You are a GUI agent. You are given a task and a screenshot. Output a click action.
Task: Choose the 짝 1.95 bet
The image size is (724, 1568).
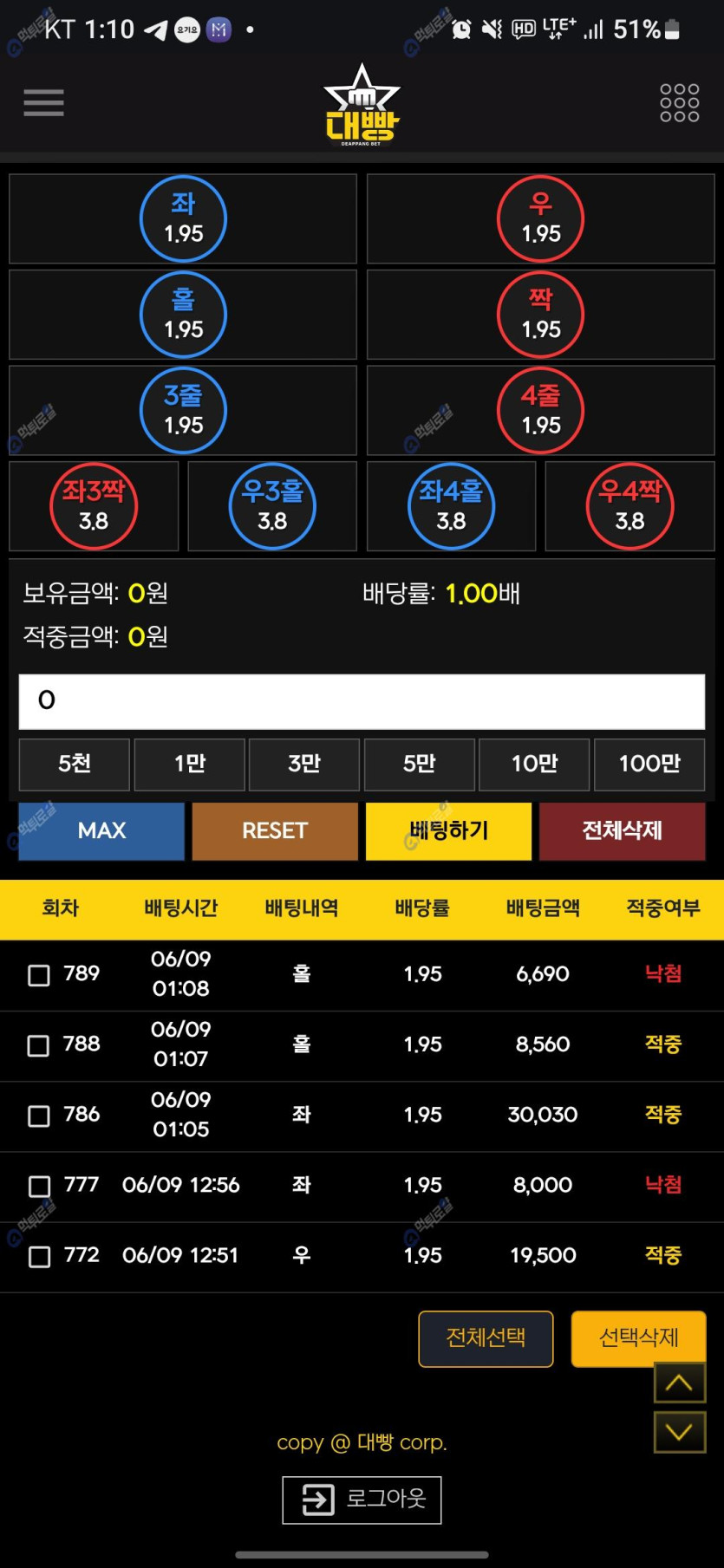[540, 315]
